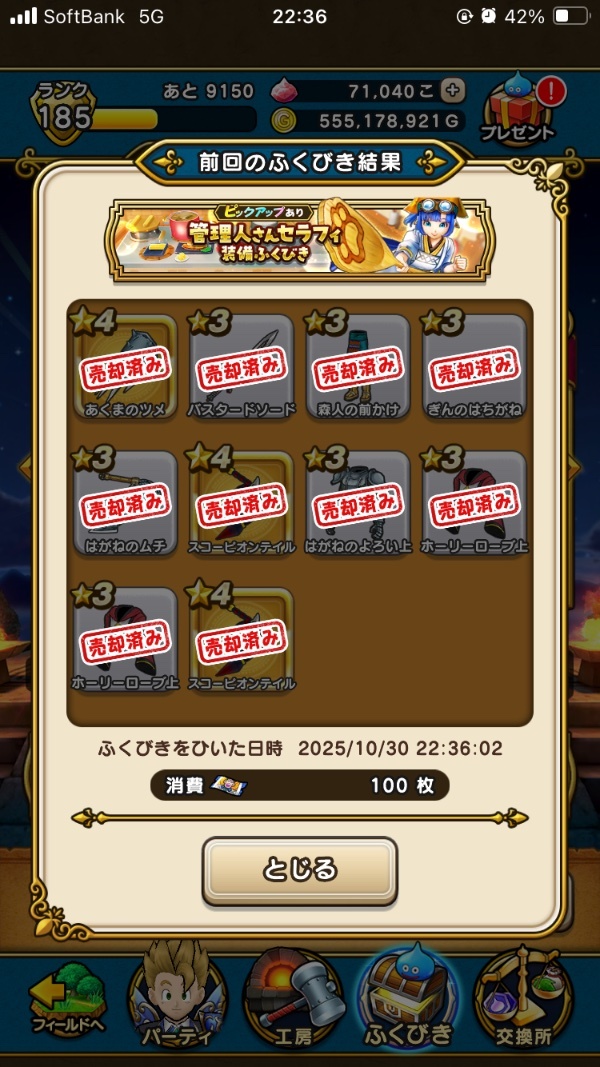Image resolution: width=600 pixels, height=1067 pixels.
Task: Open the ふくびき tab
Action: click(x=407, y=998)
